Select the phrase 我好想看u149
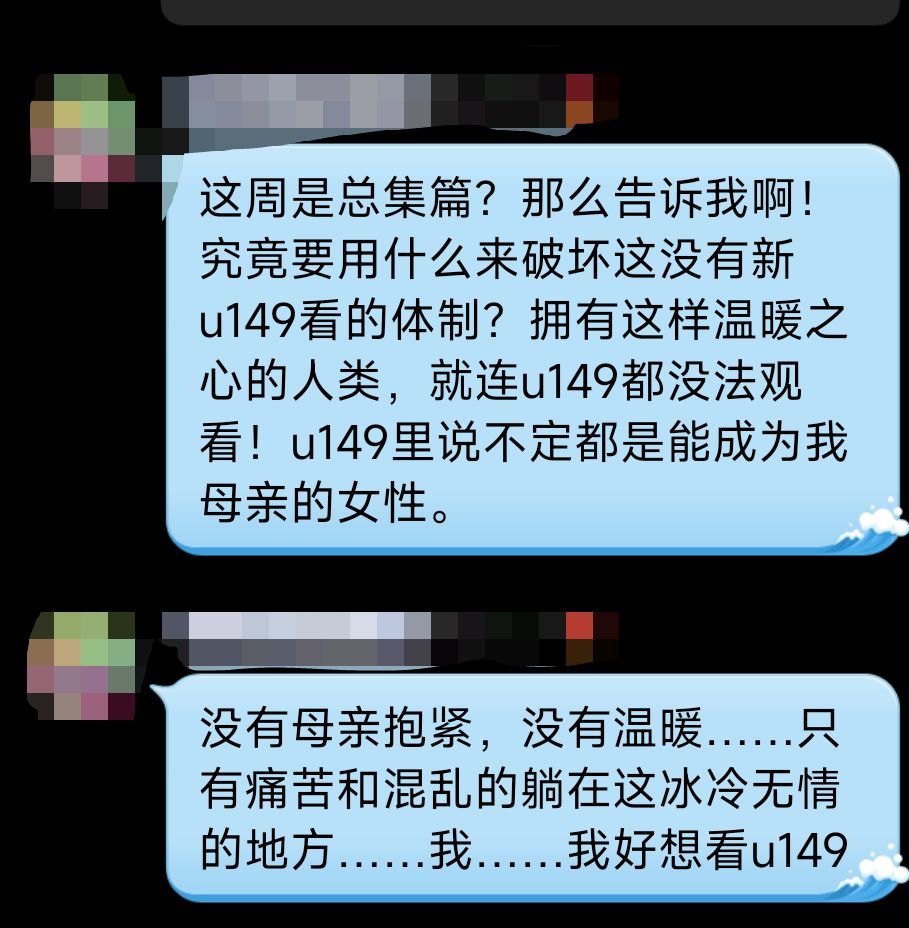Screen dimensions: 909x928 (700, 853)
